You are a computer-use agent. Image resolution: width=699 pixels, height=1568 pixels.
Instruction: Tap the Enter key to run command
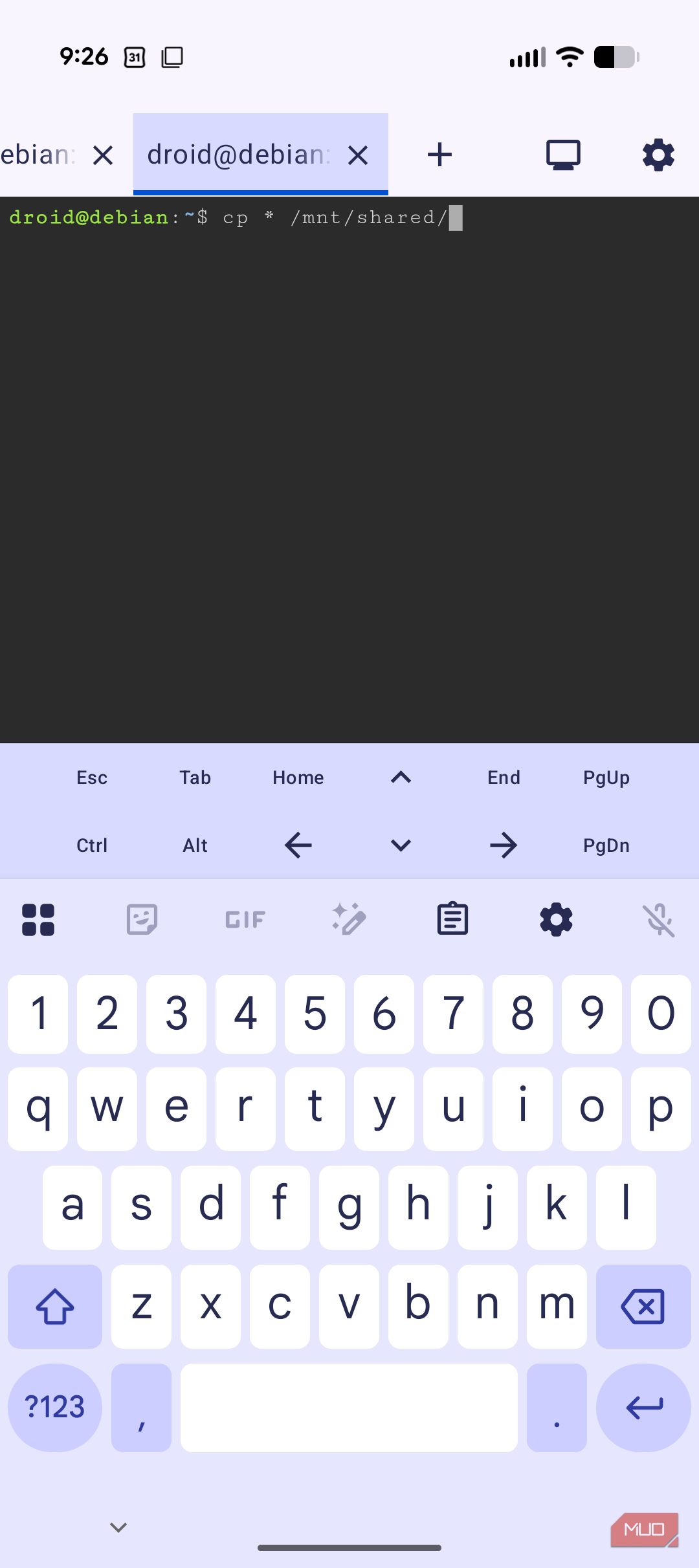(643, 1408)
